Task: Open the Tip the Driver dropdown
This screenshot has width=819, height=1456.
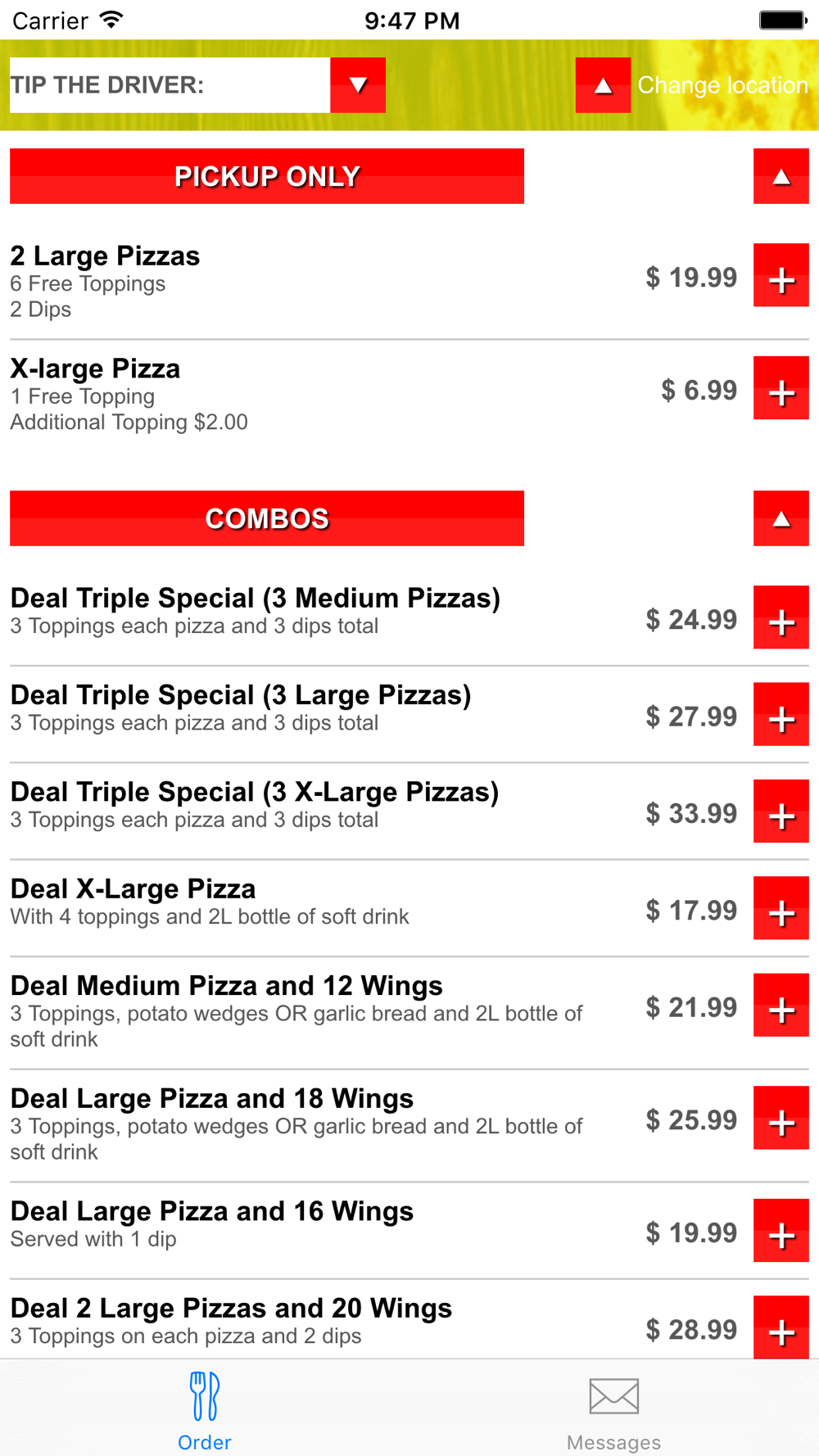Action: tap(358, 85)
